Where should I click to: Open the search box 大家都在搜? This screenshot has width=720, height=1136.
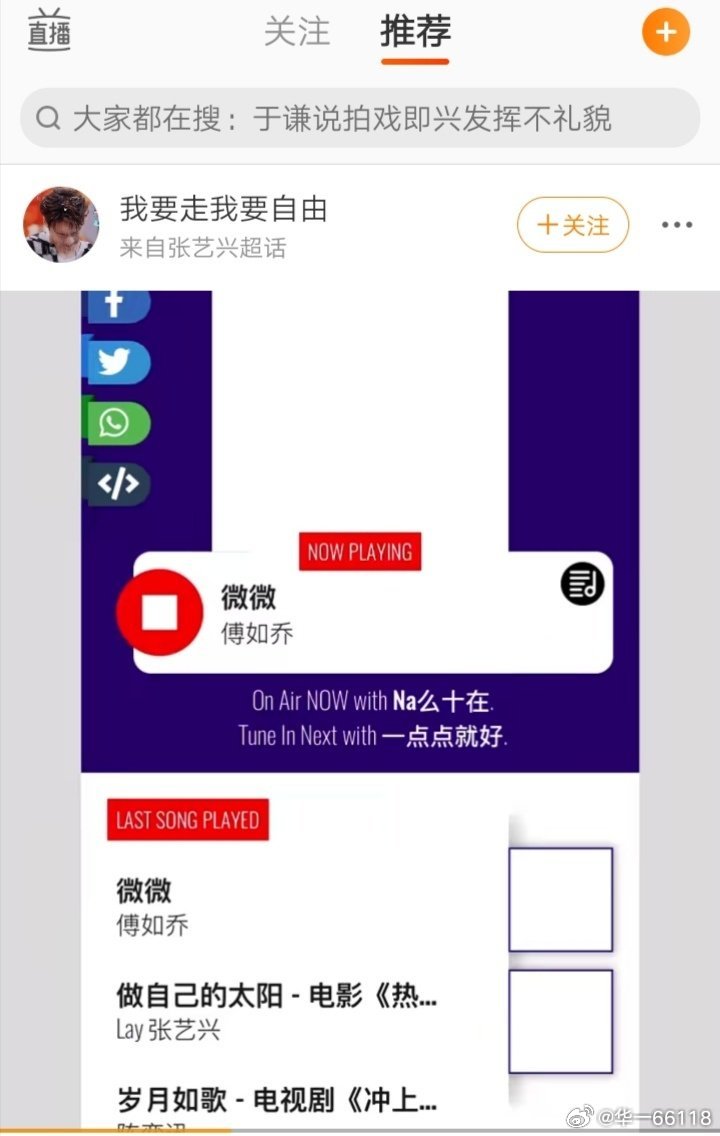(x=360, y=118)
